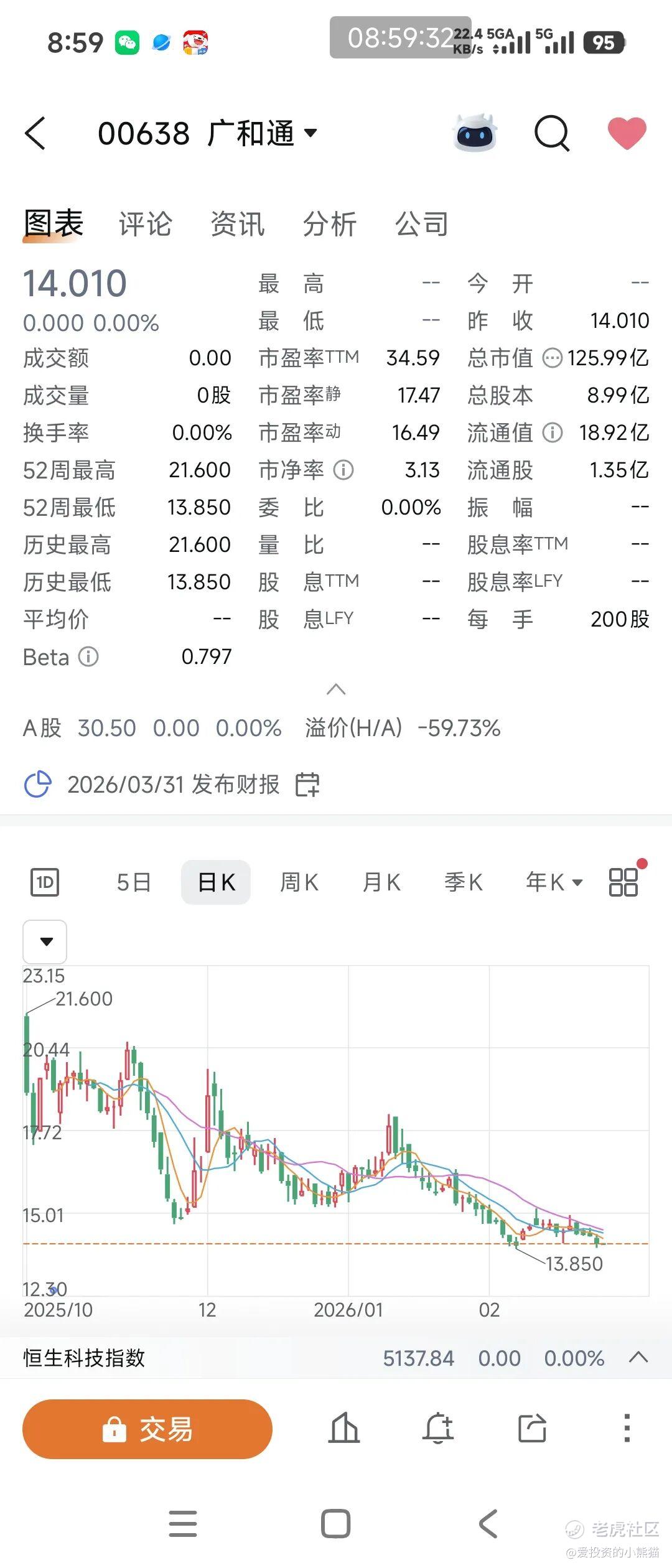Open the AI robot assistant

(475, 133)
